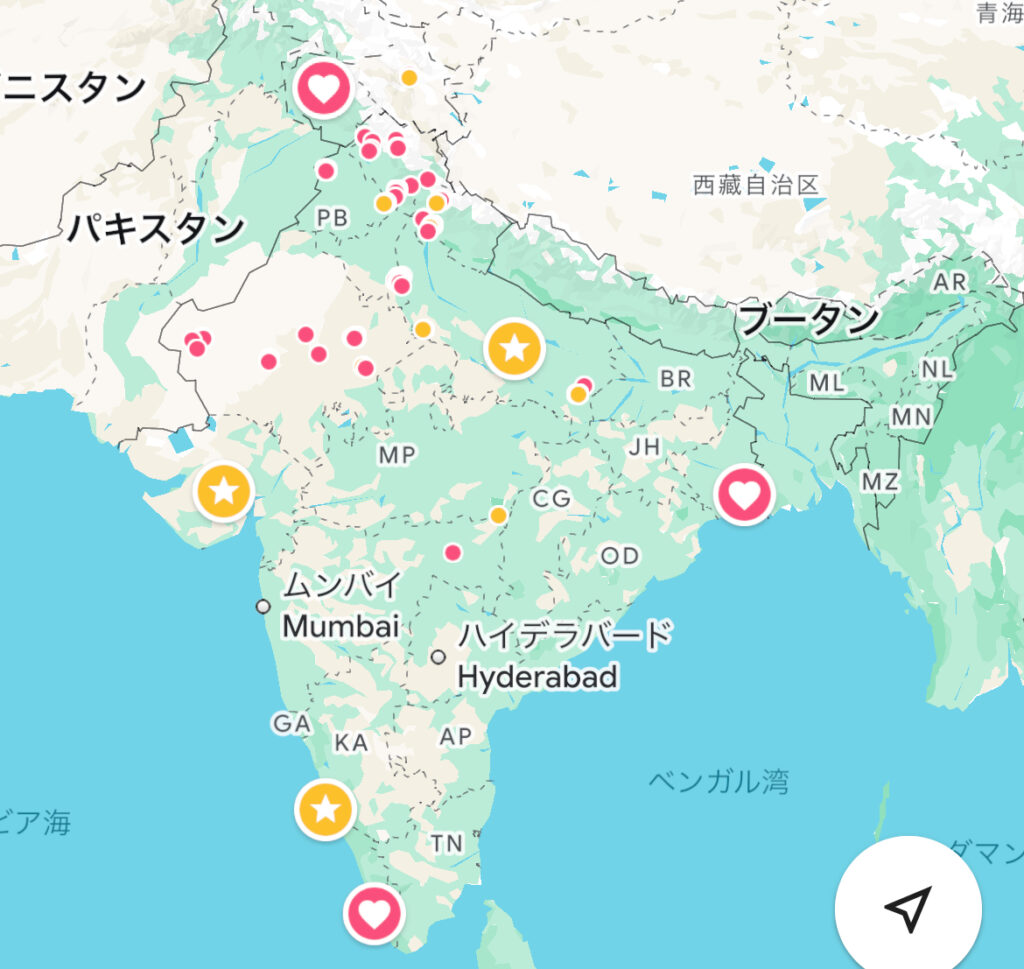This screenshot has width=1024, height=969.
Task: Open the star pin near Uttar Pradesh
Action: coord(514,348)
